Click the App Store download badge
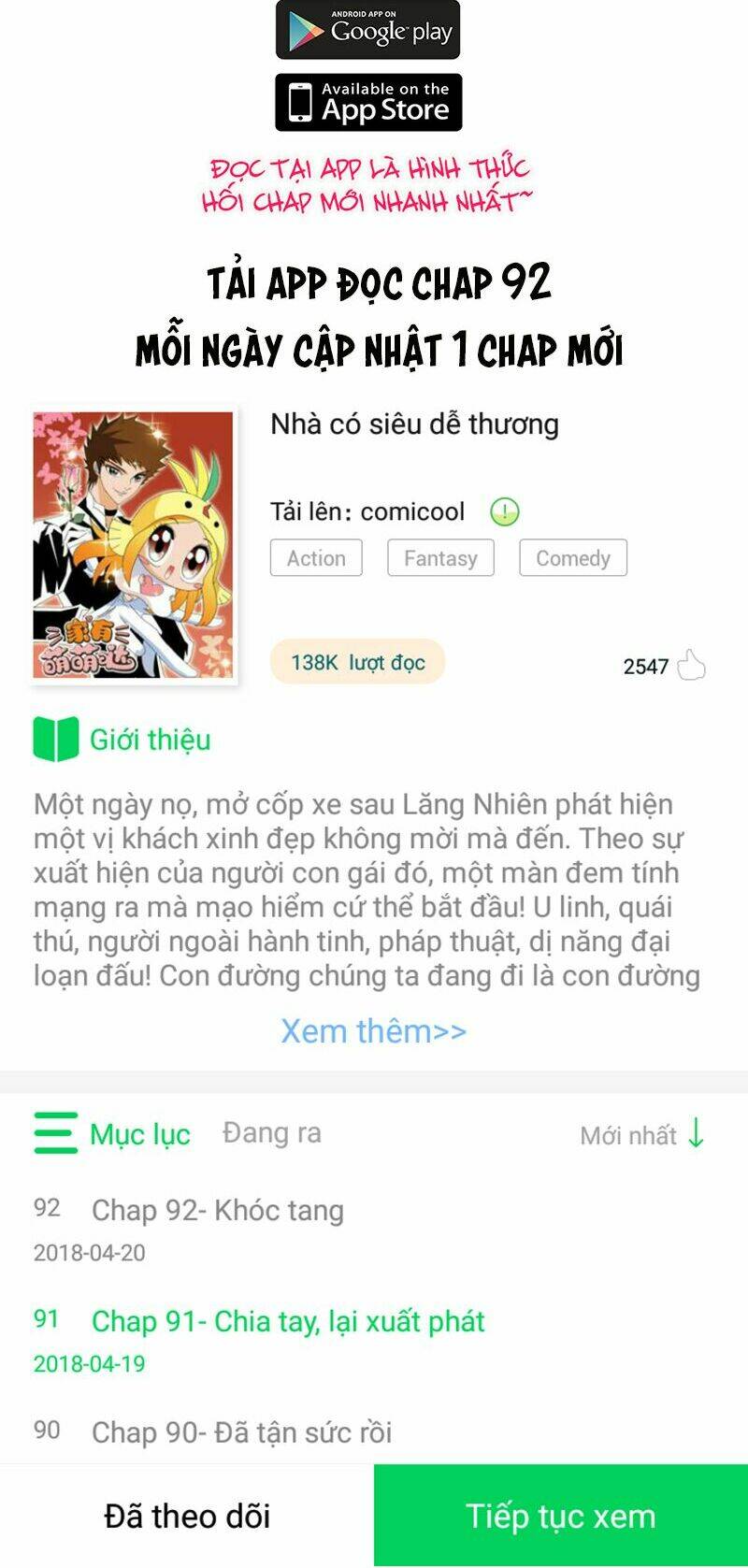The height and width of the screenshot is (1568, 748). pyautogui.click(x=367, y=103)
